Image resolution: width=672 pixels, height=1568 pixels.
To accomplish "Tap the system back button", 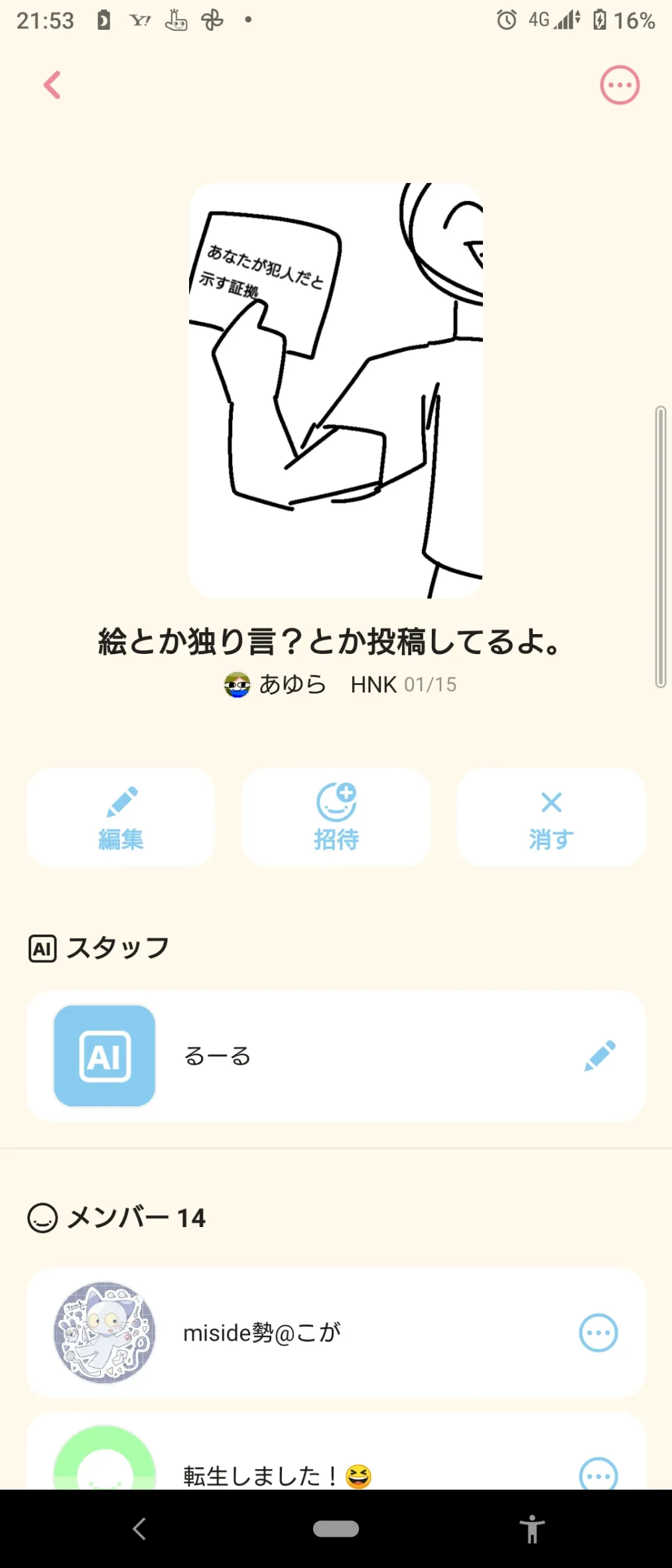I will (139, 1529).
